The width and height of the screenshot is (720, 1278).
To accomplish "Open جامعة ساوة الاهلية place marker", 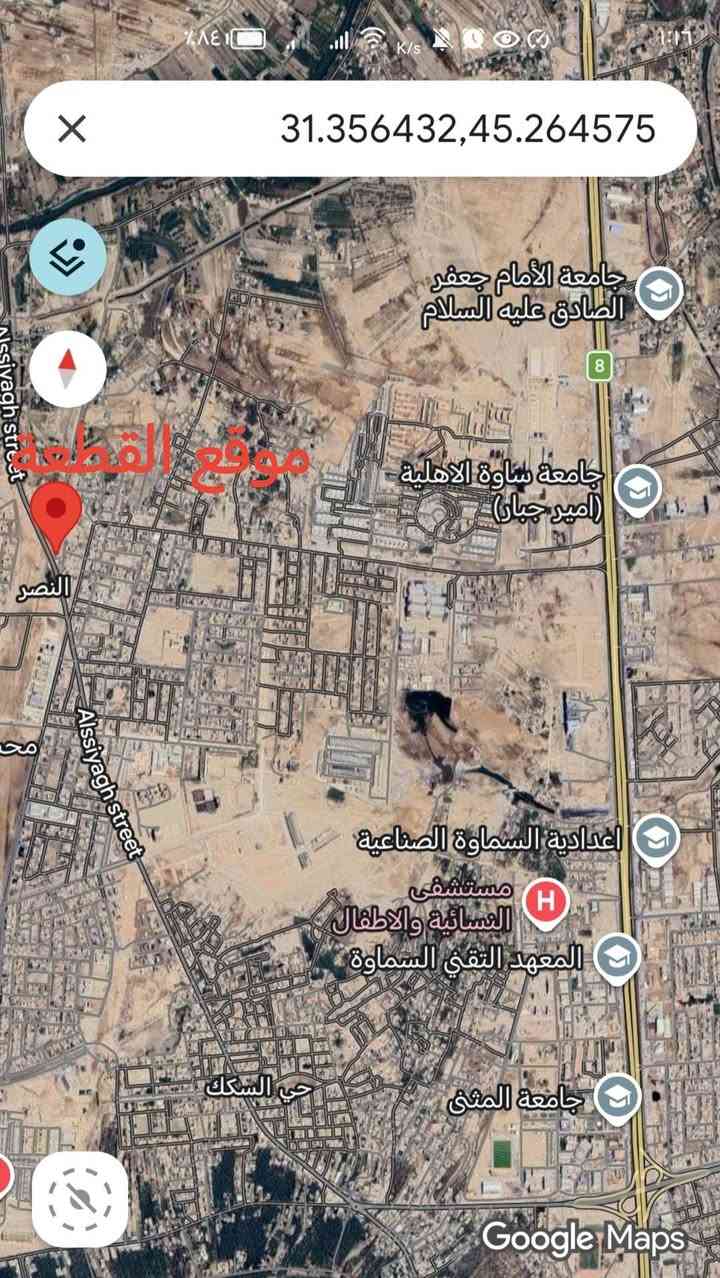I will pyautogui.click(x=636, y=490).
